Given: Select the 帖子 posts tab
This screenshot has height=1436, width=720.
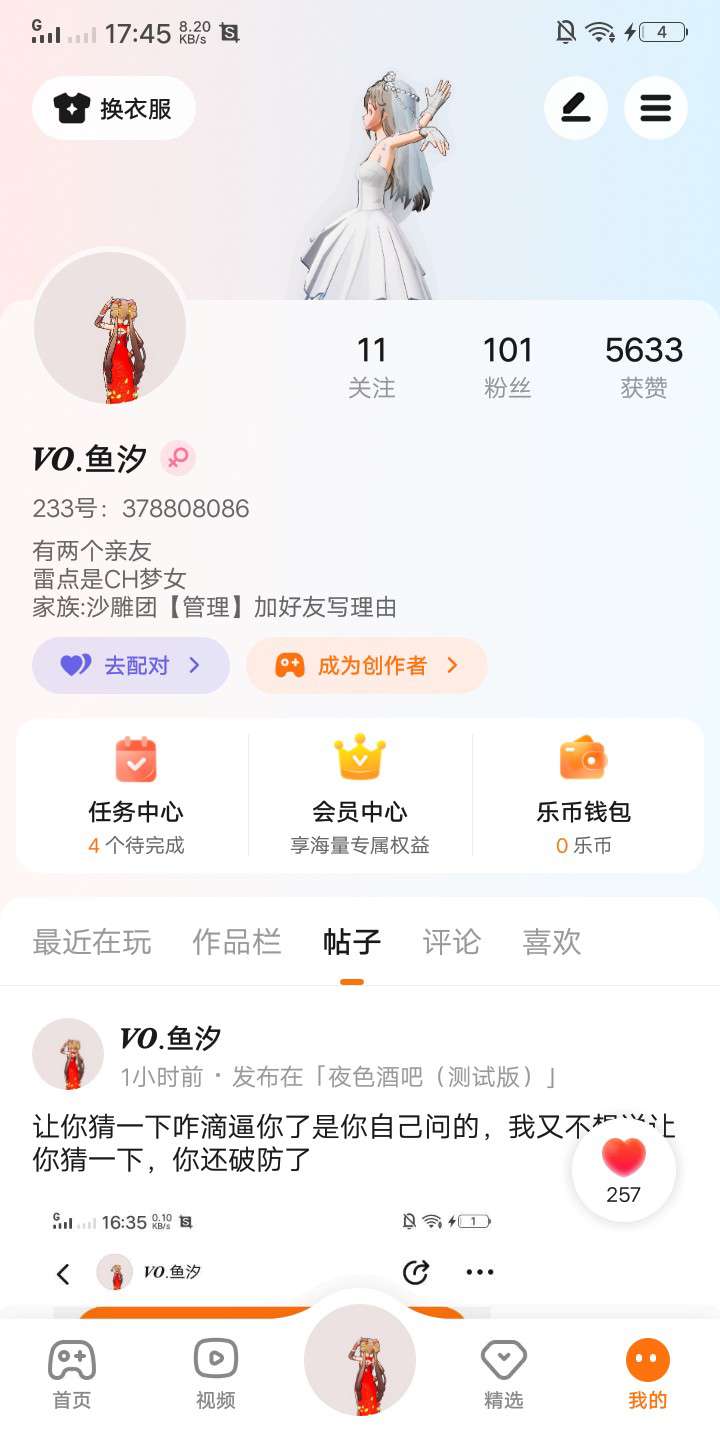Looking at the screenshot, I should pyautogui.click(x=352, y=942).
